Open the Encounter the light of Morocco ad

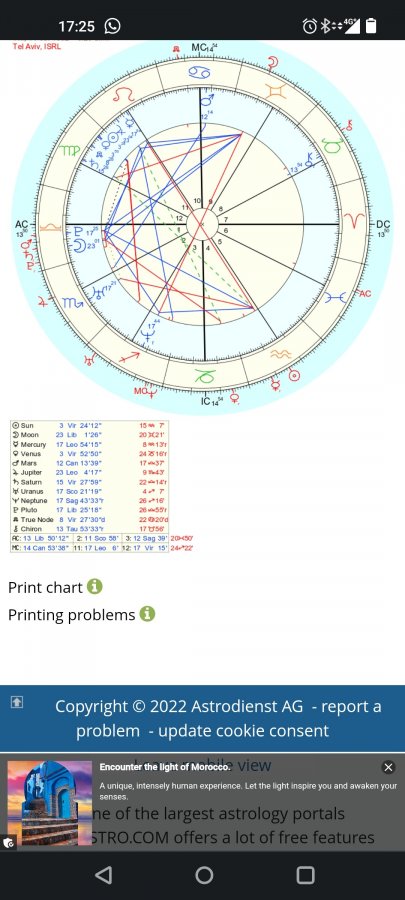(165, 767)
